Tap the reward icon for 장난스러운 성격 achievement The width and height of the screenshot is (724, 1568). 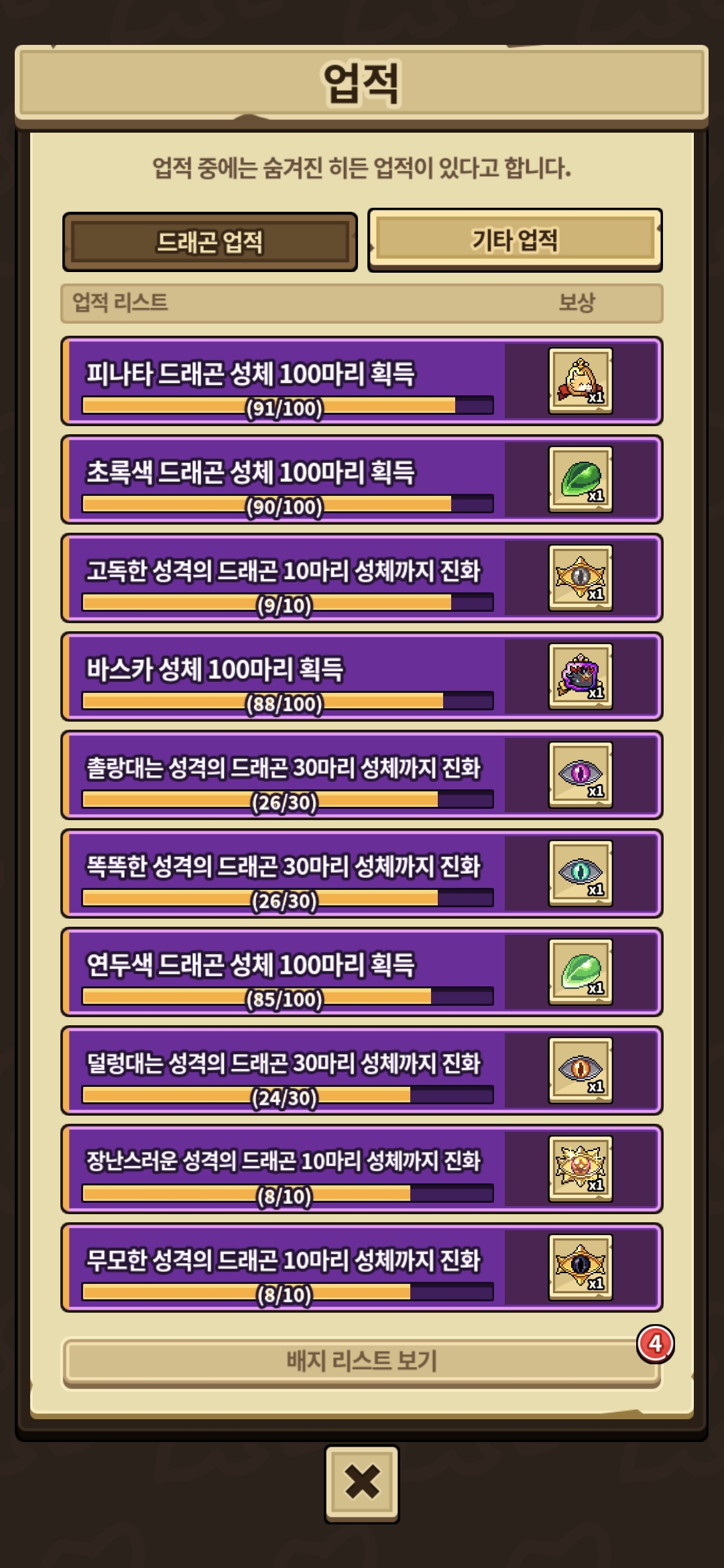[581, 1169]
